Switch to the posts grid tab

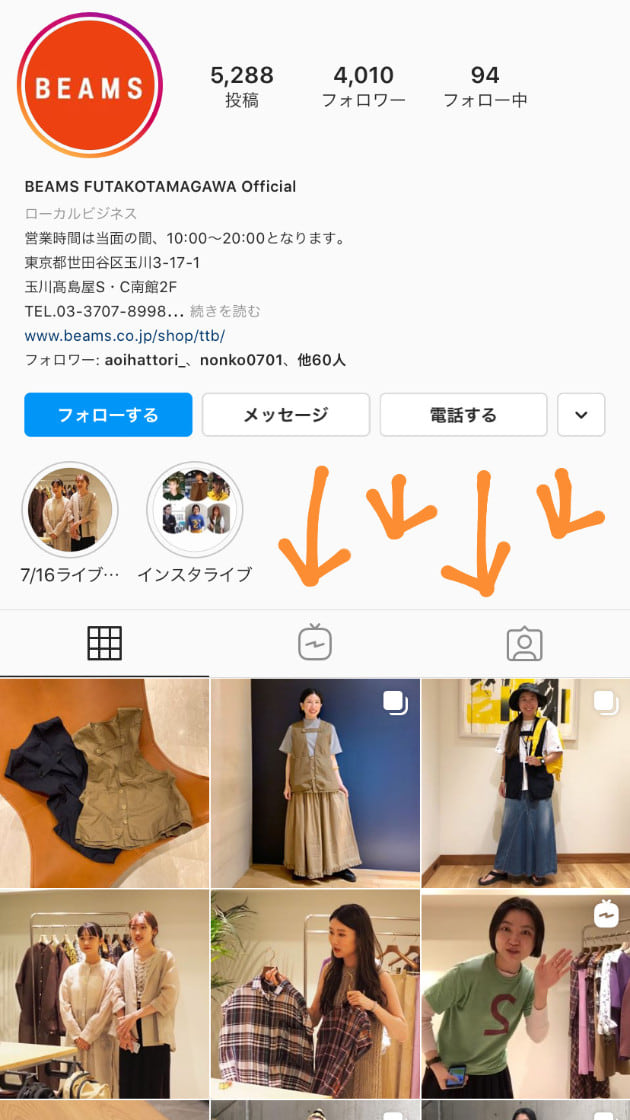click(104, 643)
